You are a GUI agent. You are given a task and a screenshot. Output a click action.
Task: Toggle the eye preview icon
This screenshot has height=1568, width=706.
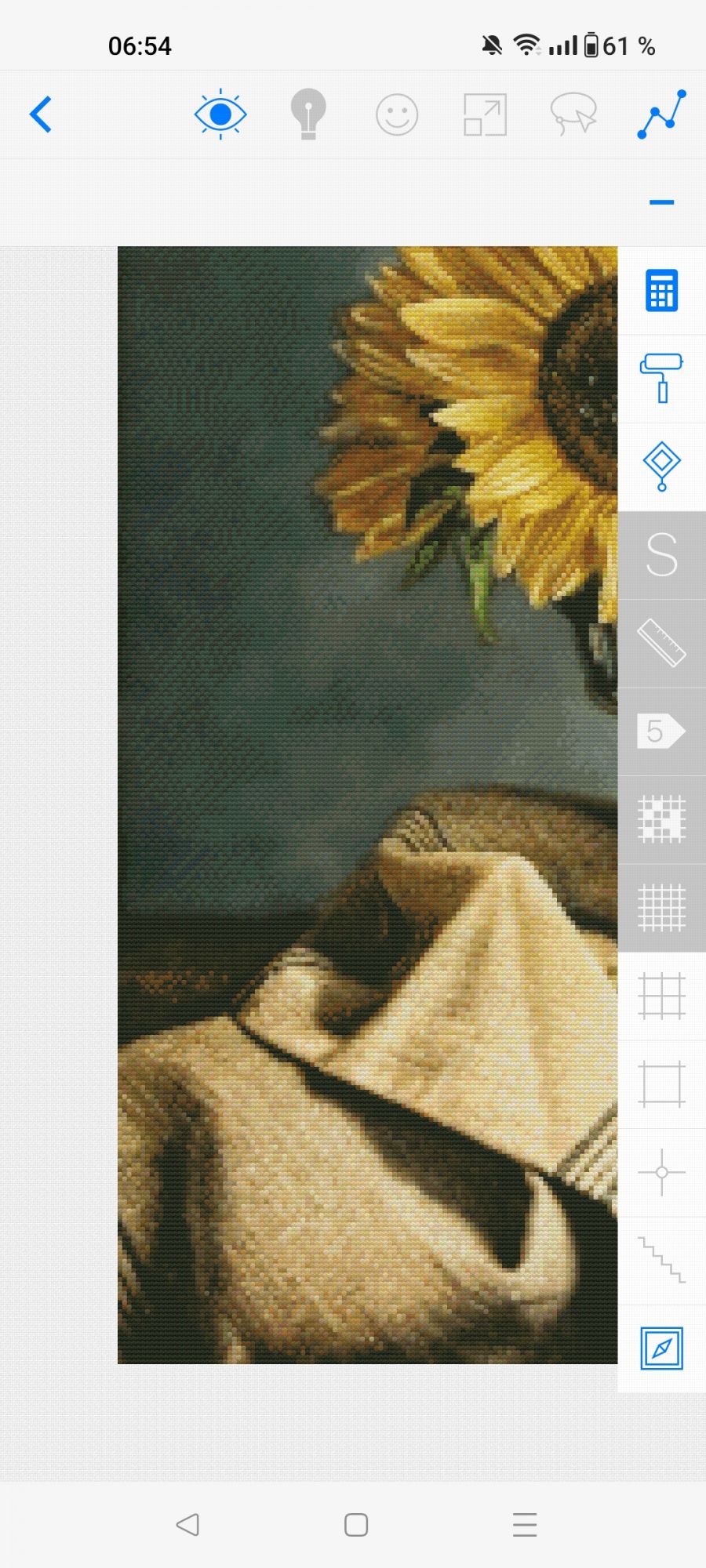[220, 114]
